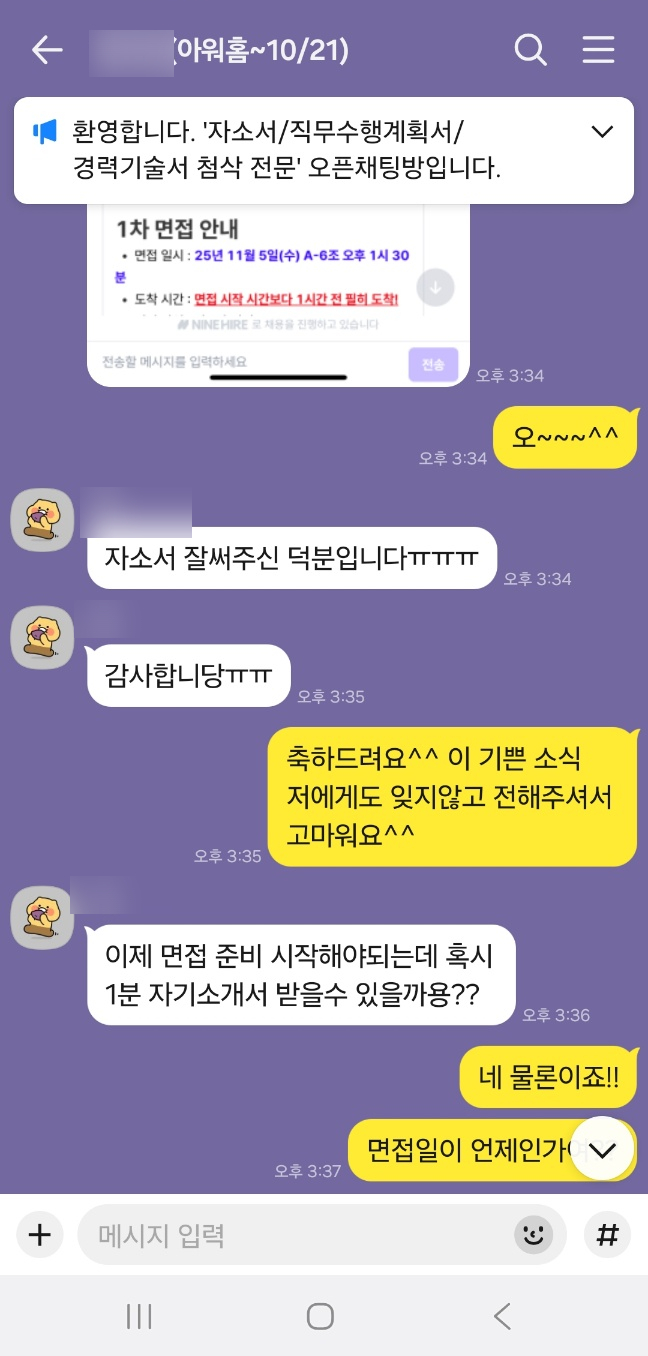Screen dimensions: 648x1356
Task: Focus the 메시지 입력 text field
Action: pyautogui.click(x=300, y=1235)
